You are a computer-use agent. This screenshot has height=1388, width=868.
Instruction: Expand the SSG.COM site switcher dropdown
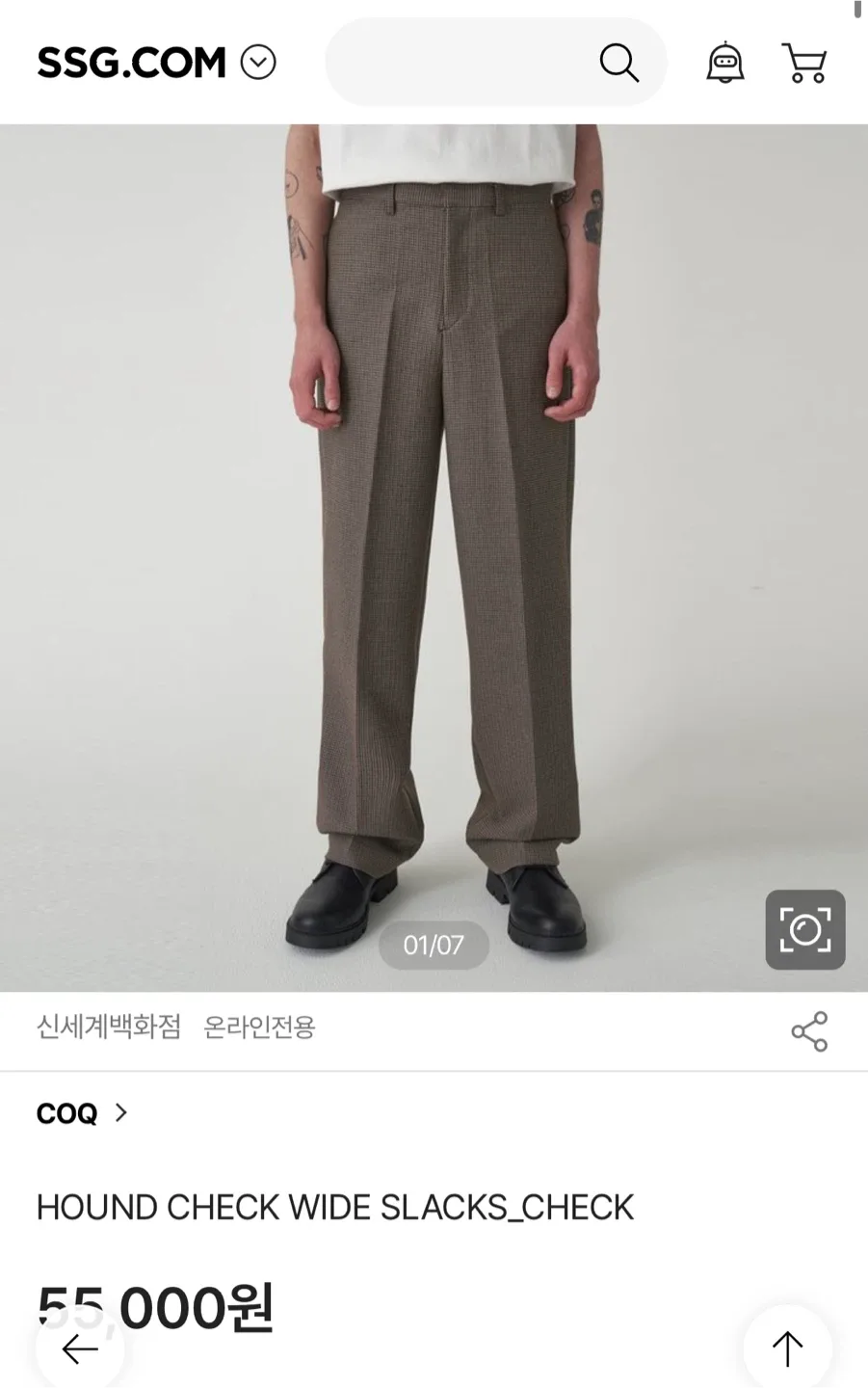(257, 63)
